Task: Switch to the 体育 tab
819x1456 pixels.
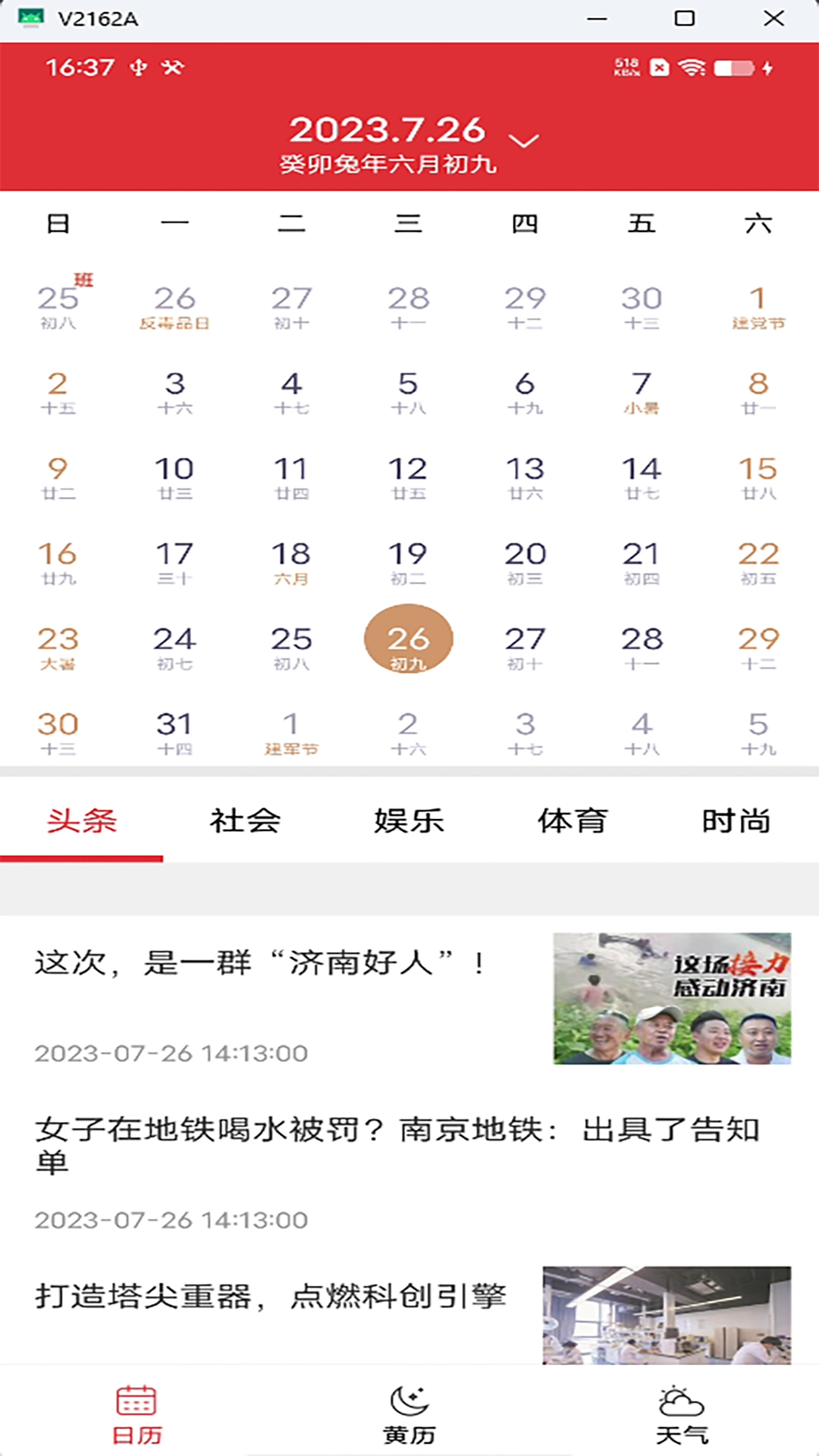Action: [x=573, y=821]
